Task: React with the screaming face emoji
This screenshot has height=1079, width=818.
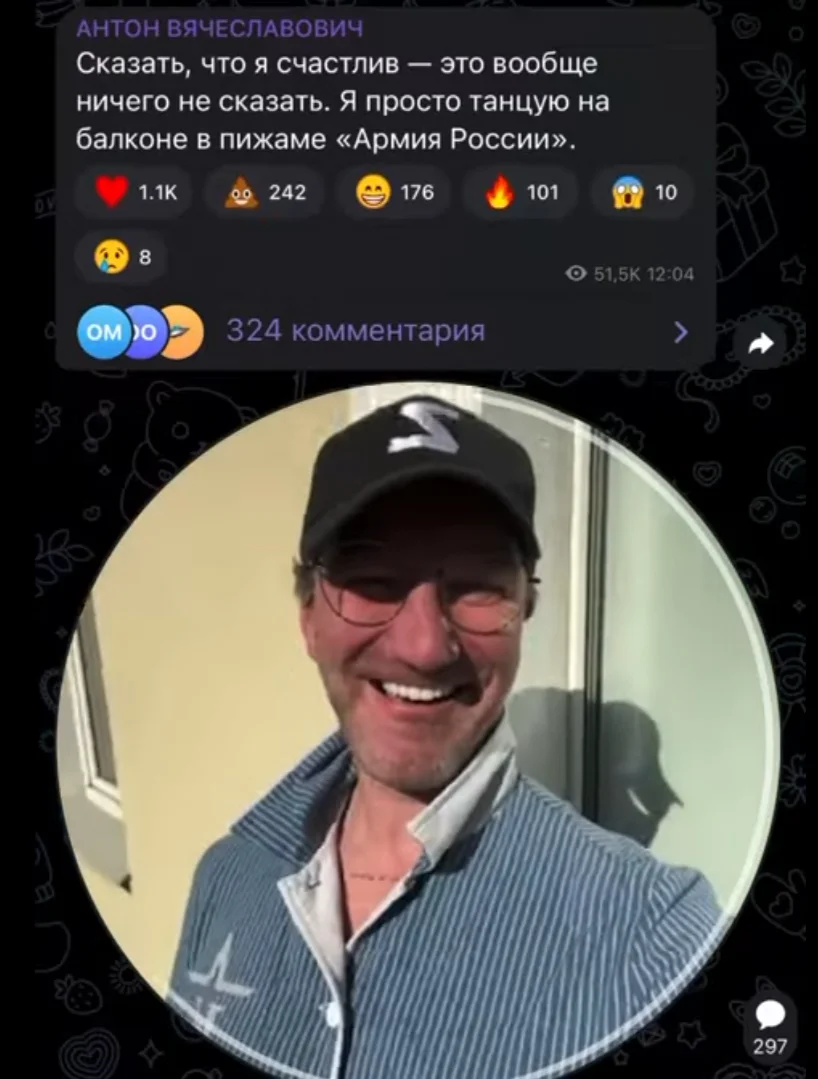Action: pos(640,193)
